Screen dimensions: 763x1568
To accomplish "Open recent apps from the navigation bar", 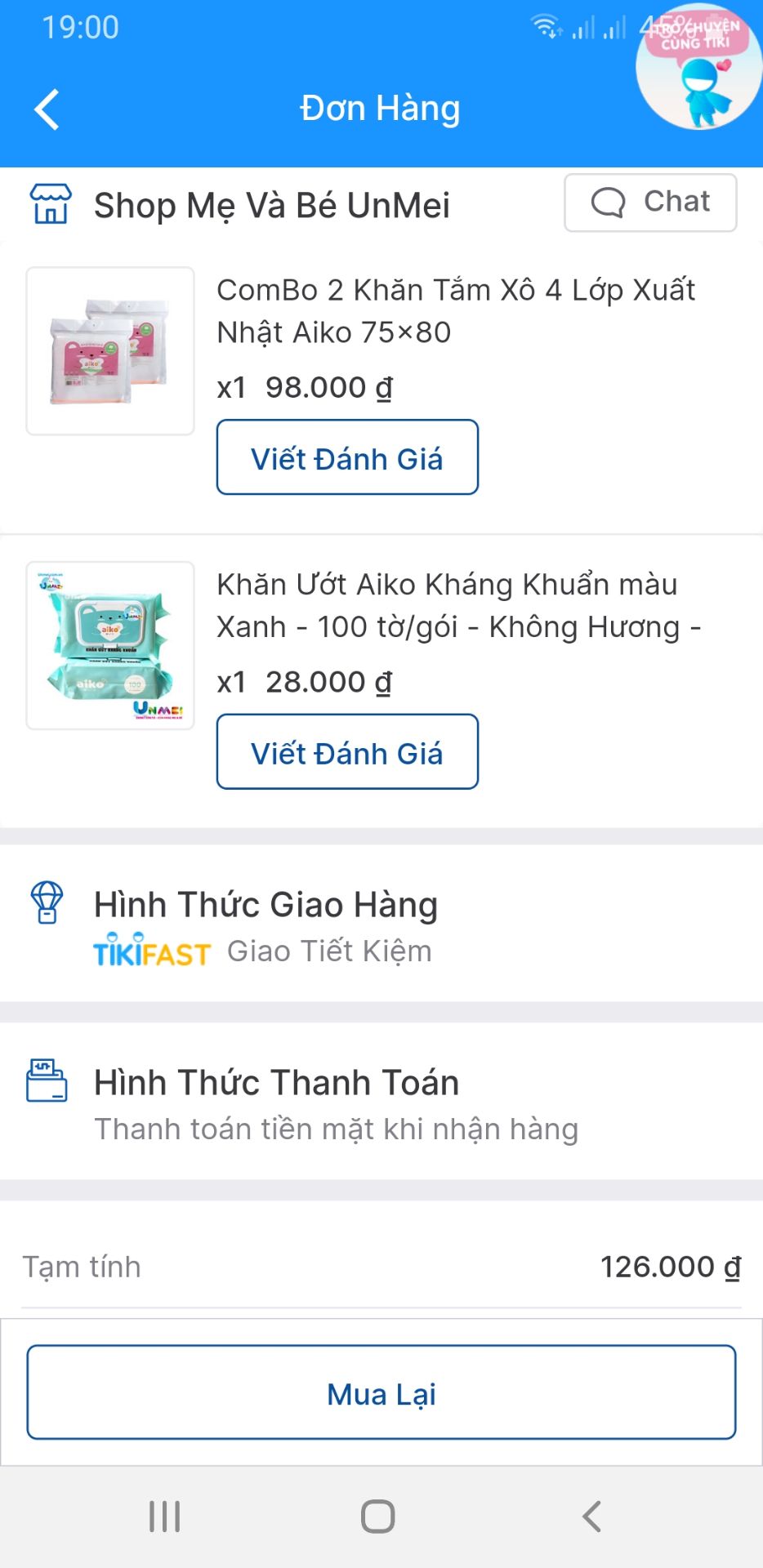I will (x=163, y=1517).
